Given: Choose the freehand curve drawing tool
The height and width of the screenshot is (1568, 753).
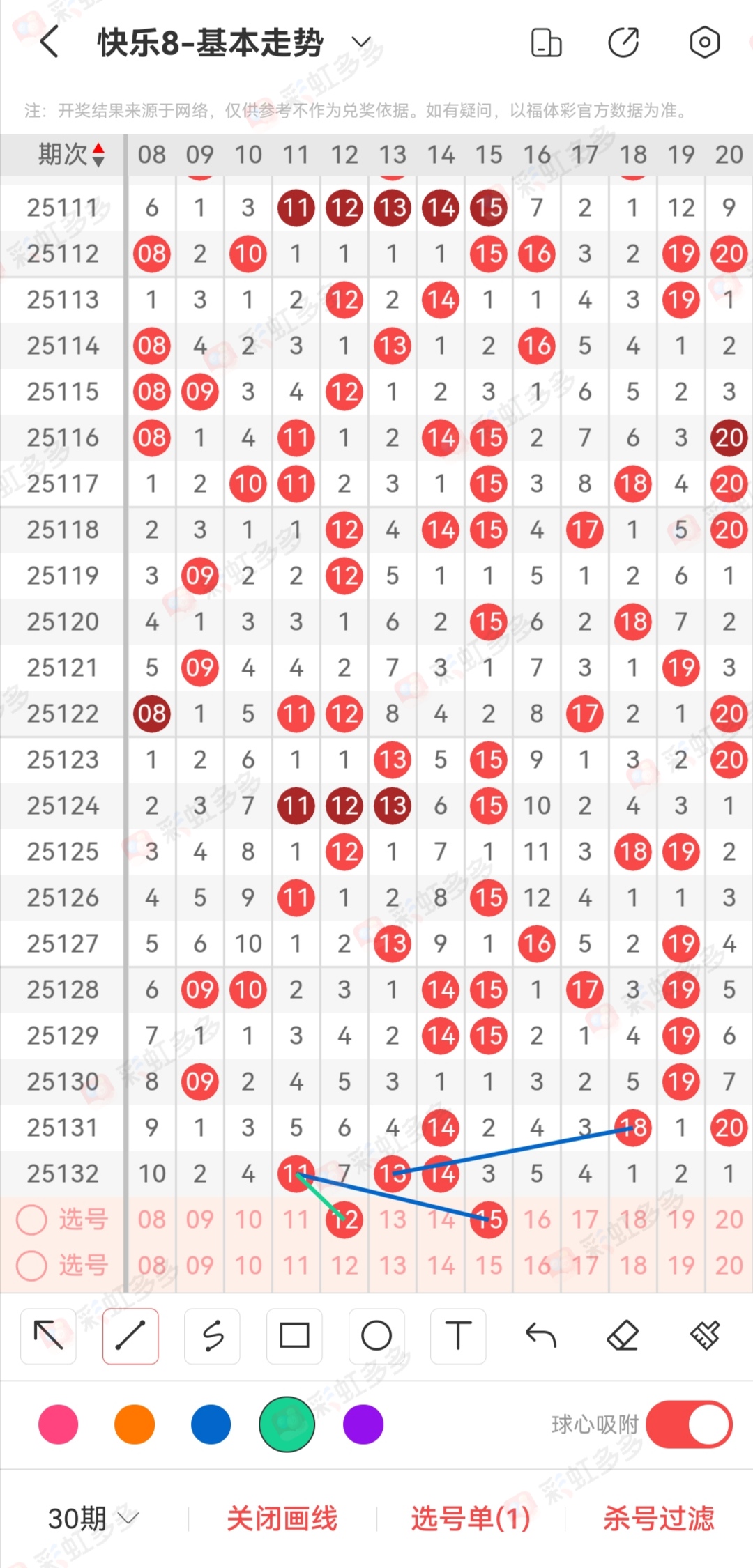Looking at the screenshot, I should (213, 1336).
